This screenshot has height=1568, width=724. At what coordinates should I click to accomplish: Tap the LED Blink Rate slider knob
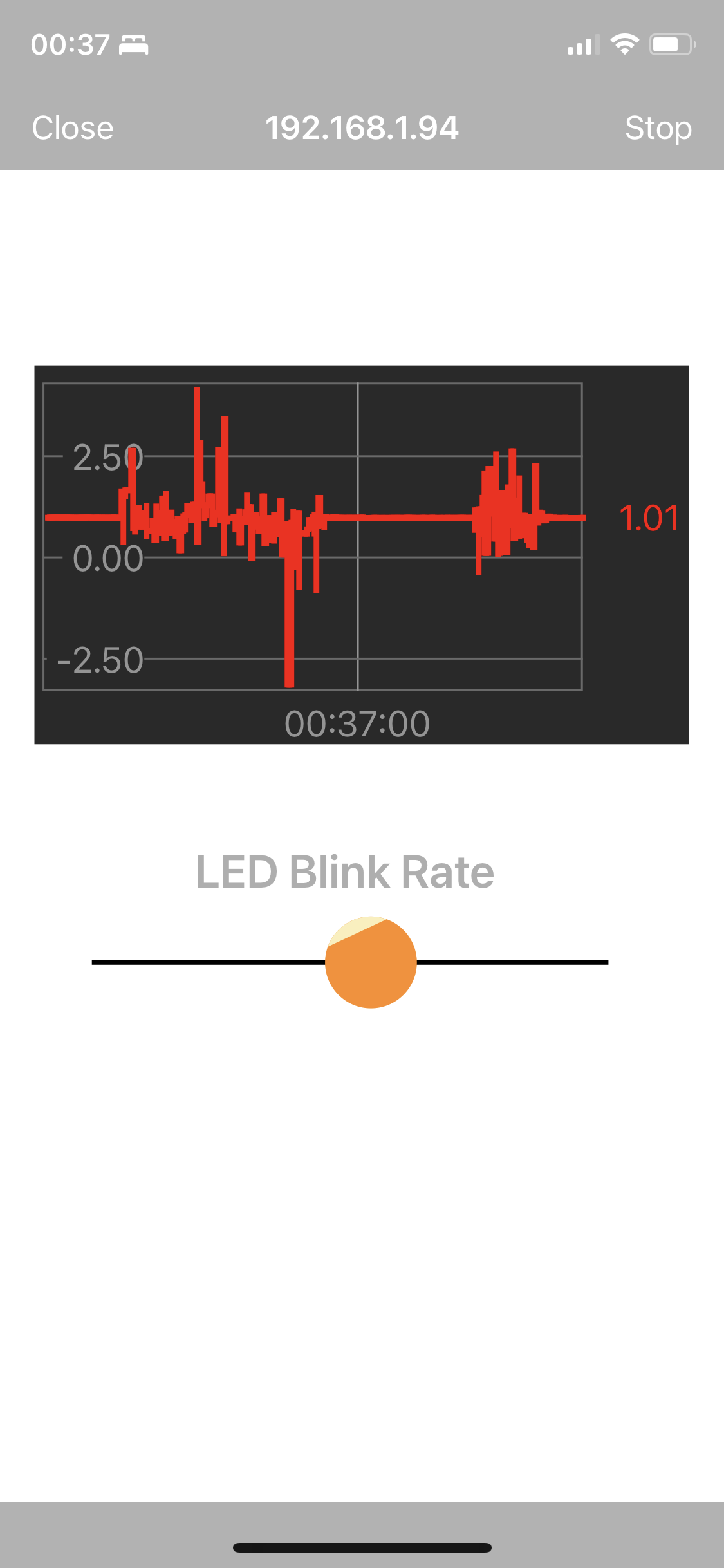pyautogui.click(x=371, y=962)
